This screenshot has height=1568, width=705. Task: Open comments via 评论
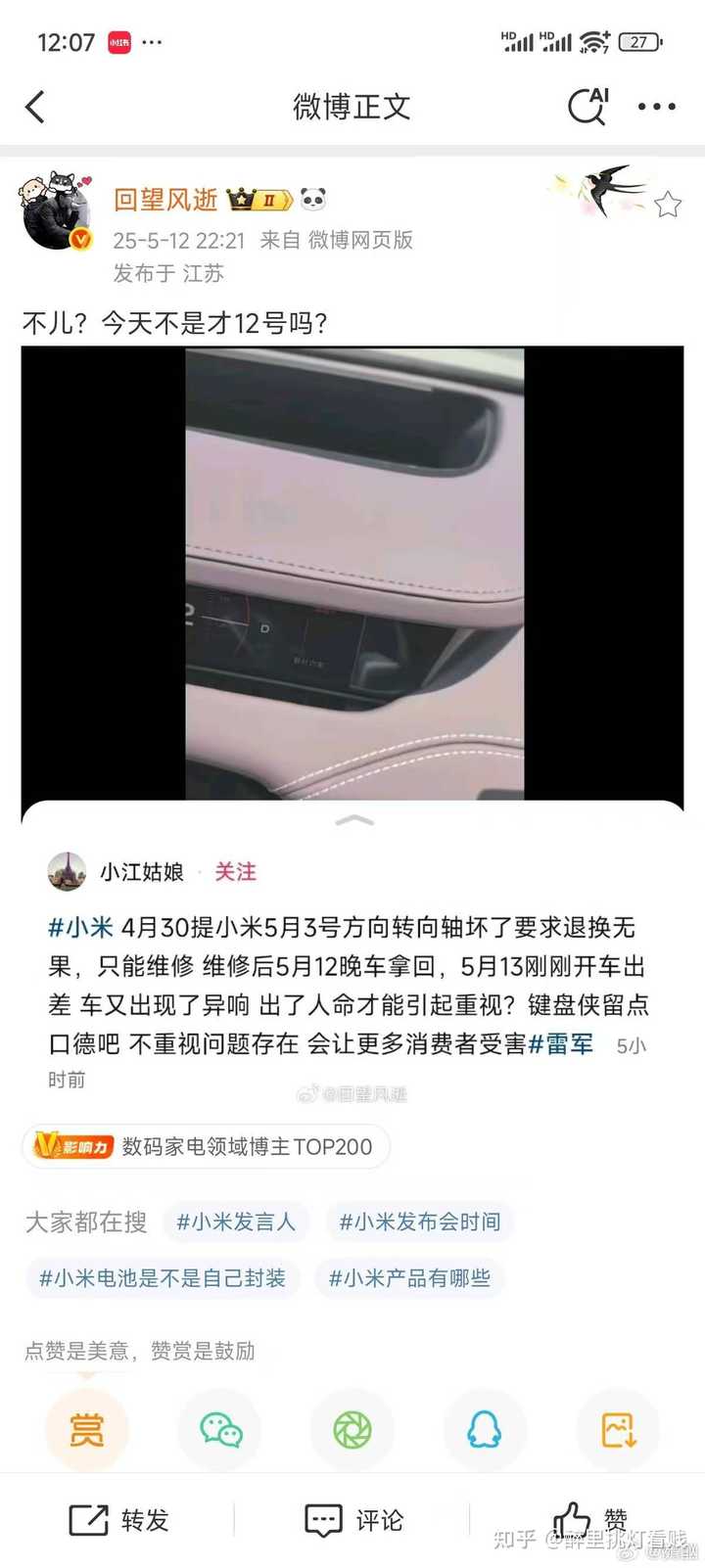353,1520
